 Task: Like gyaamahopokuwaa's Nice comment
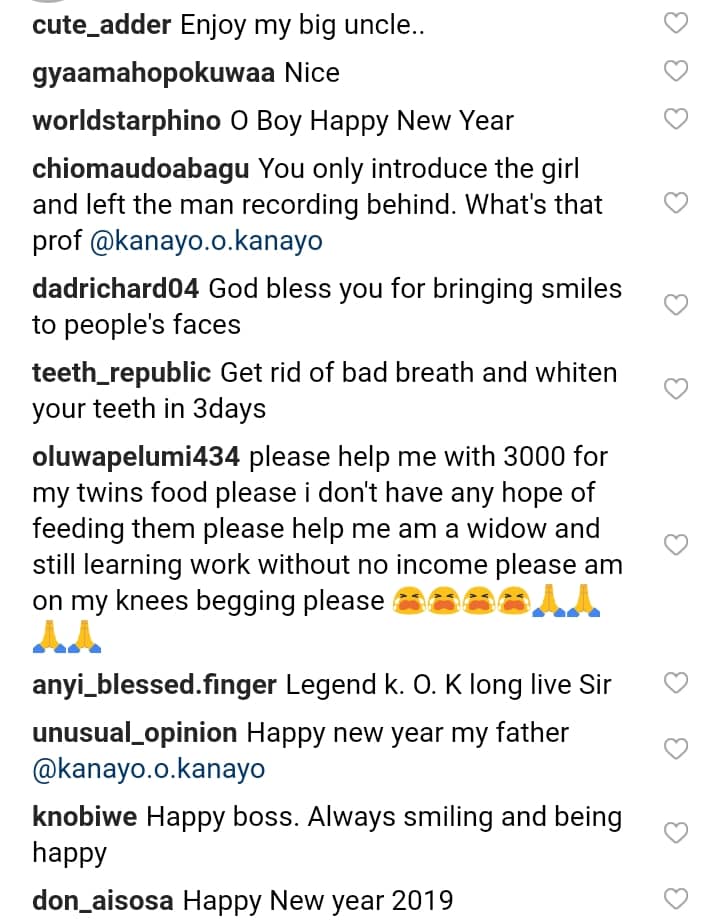677,71
